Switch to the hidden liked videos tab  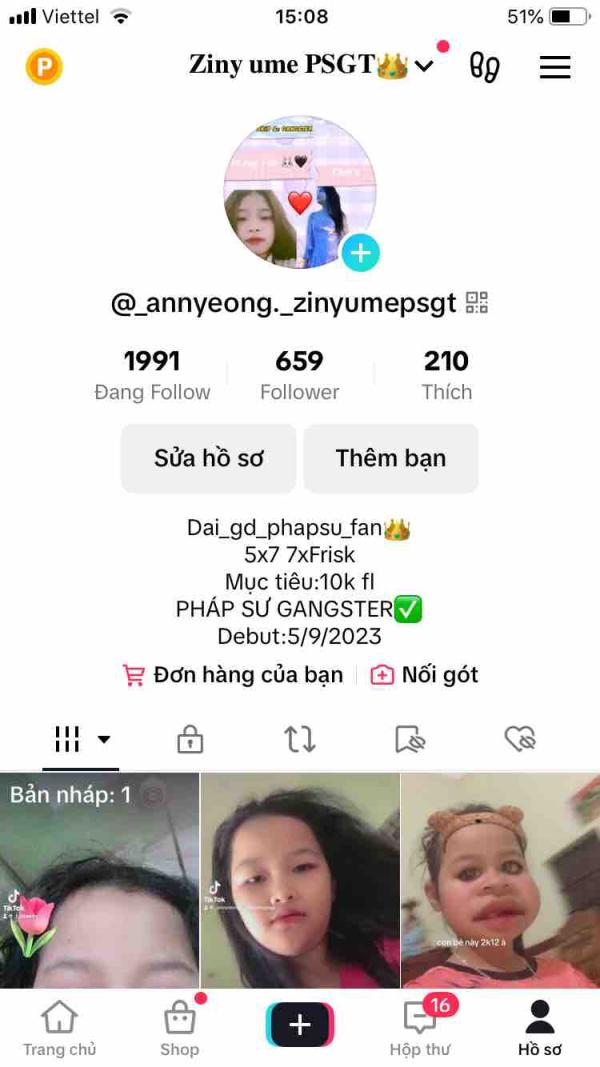(520, 740)
